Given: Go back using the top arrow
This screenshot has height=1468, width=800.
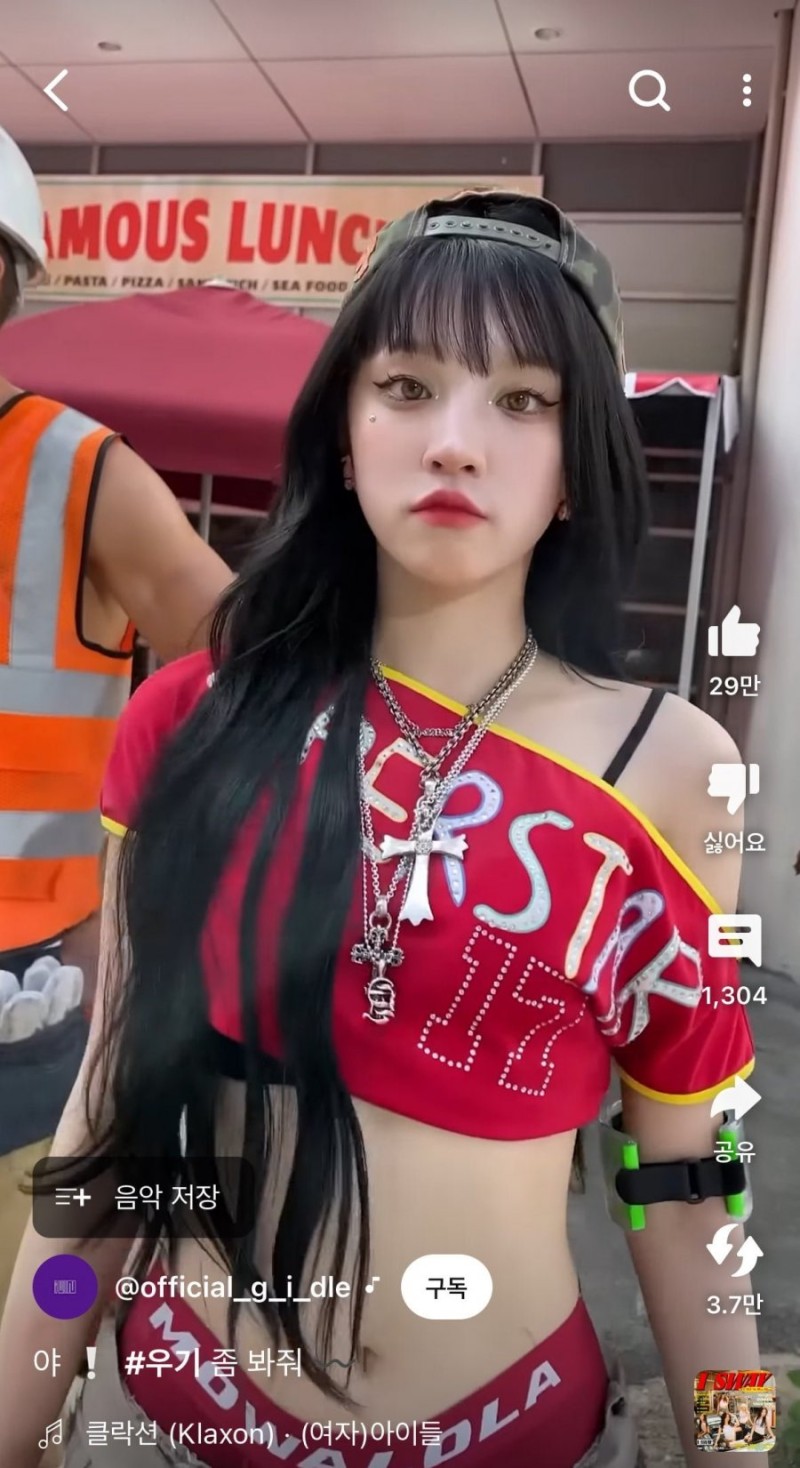Looking at the screenshot, I should 56,91.
